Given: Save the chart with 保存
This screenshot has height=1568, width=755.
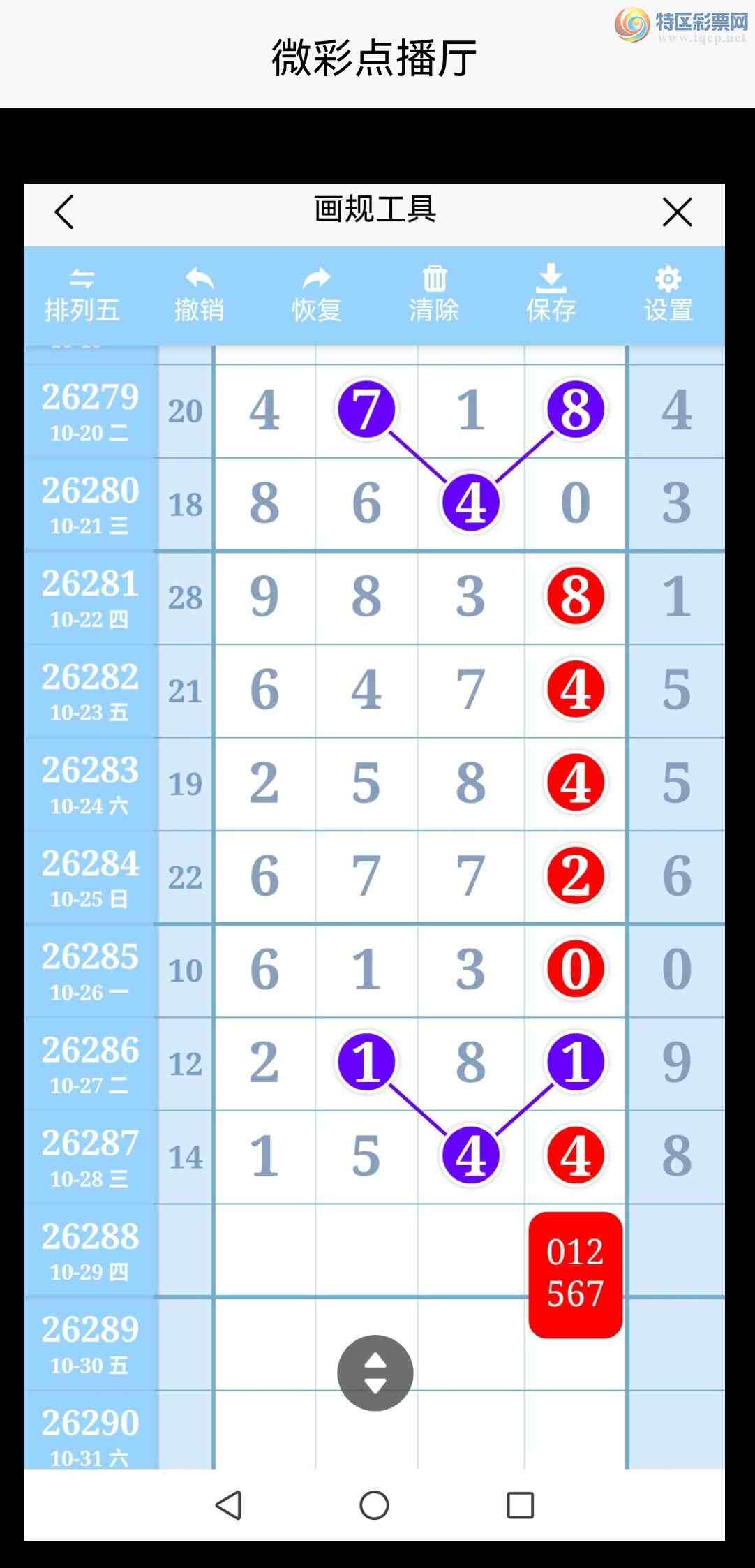Looking at the screenshot, I should (x=551, y=296).
